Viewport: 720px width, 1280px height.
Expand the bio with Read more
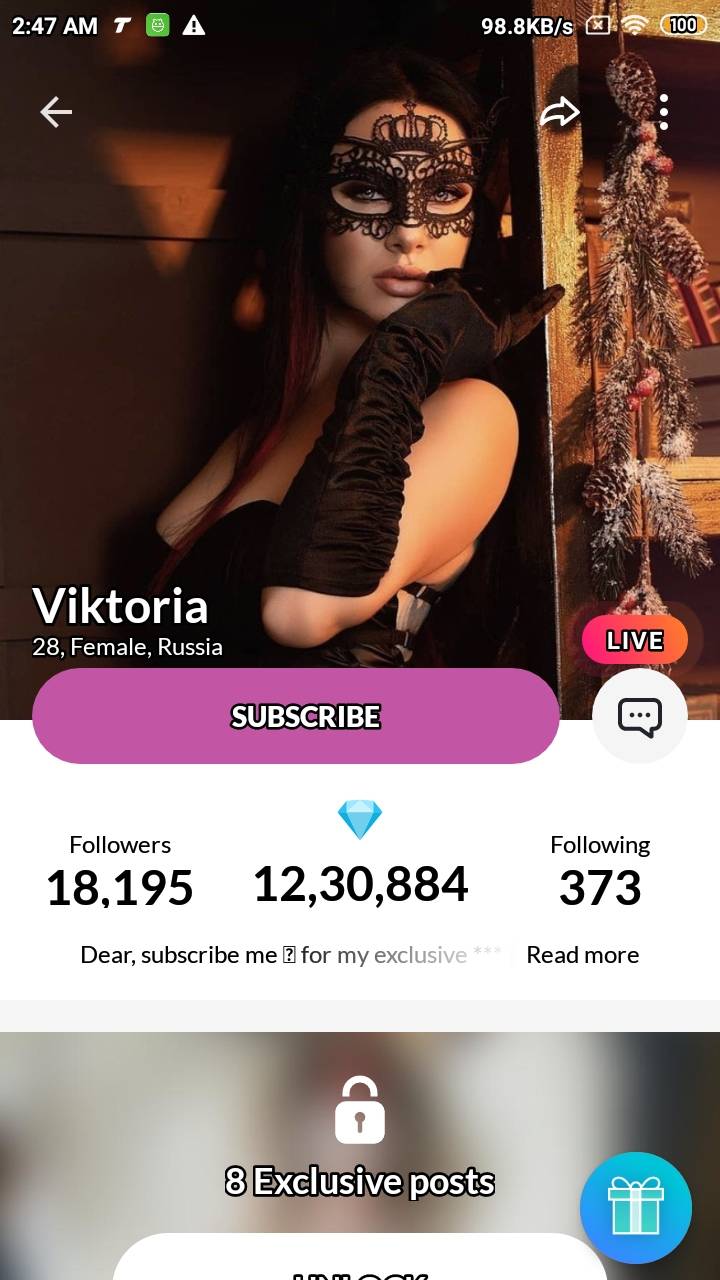point(583,954)
